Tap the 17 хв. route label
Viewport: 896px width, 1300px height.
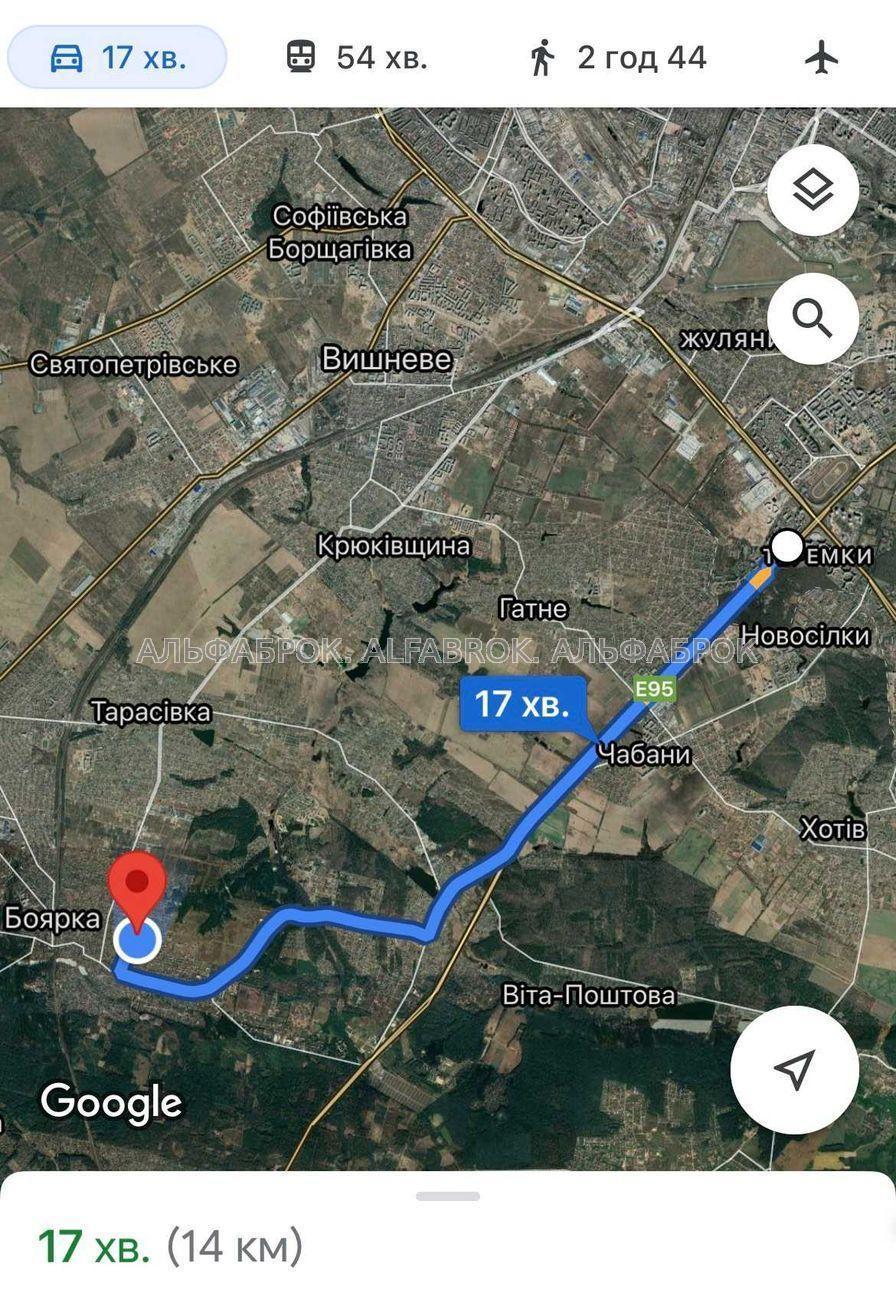pyautogui.click(x=521, y=703)
